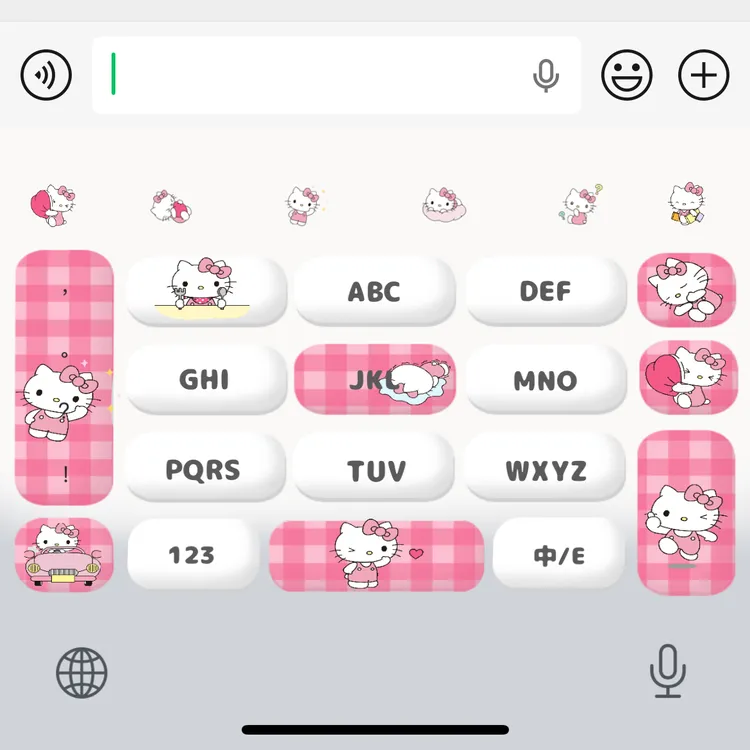750x750 pixels.
Task: Insert an exclamation mark from the punctuation column
Action: [66, 474]
